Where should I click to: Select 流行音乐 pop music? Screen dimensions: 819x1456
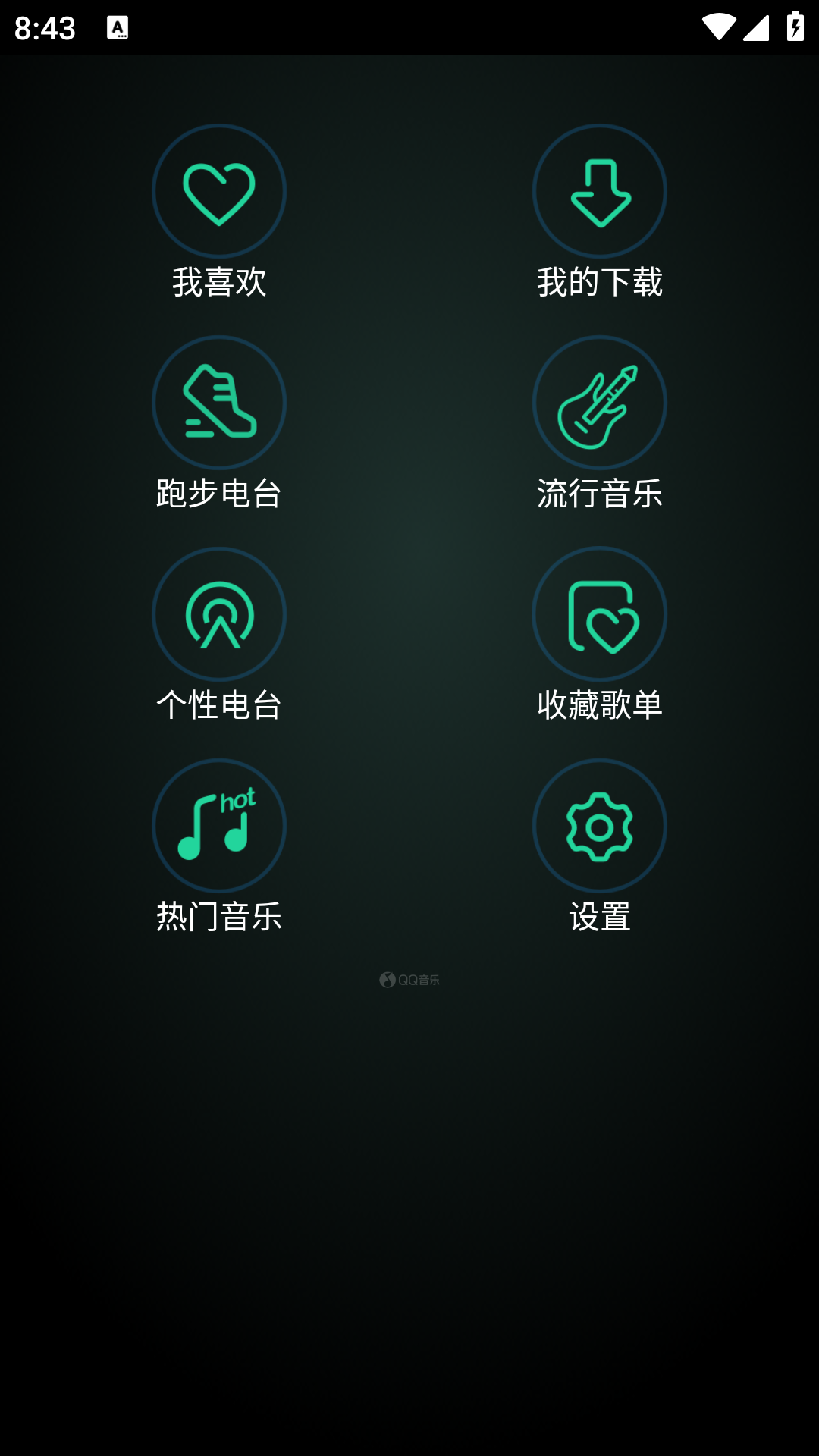click(600, 403)
